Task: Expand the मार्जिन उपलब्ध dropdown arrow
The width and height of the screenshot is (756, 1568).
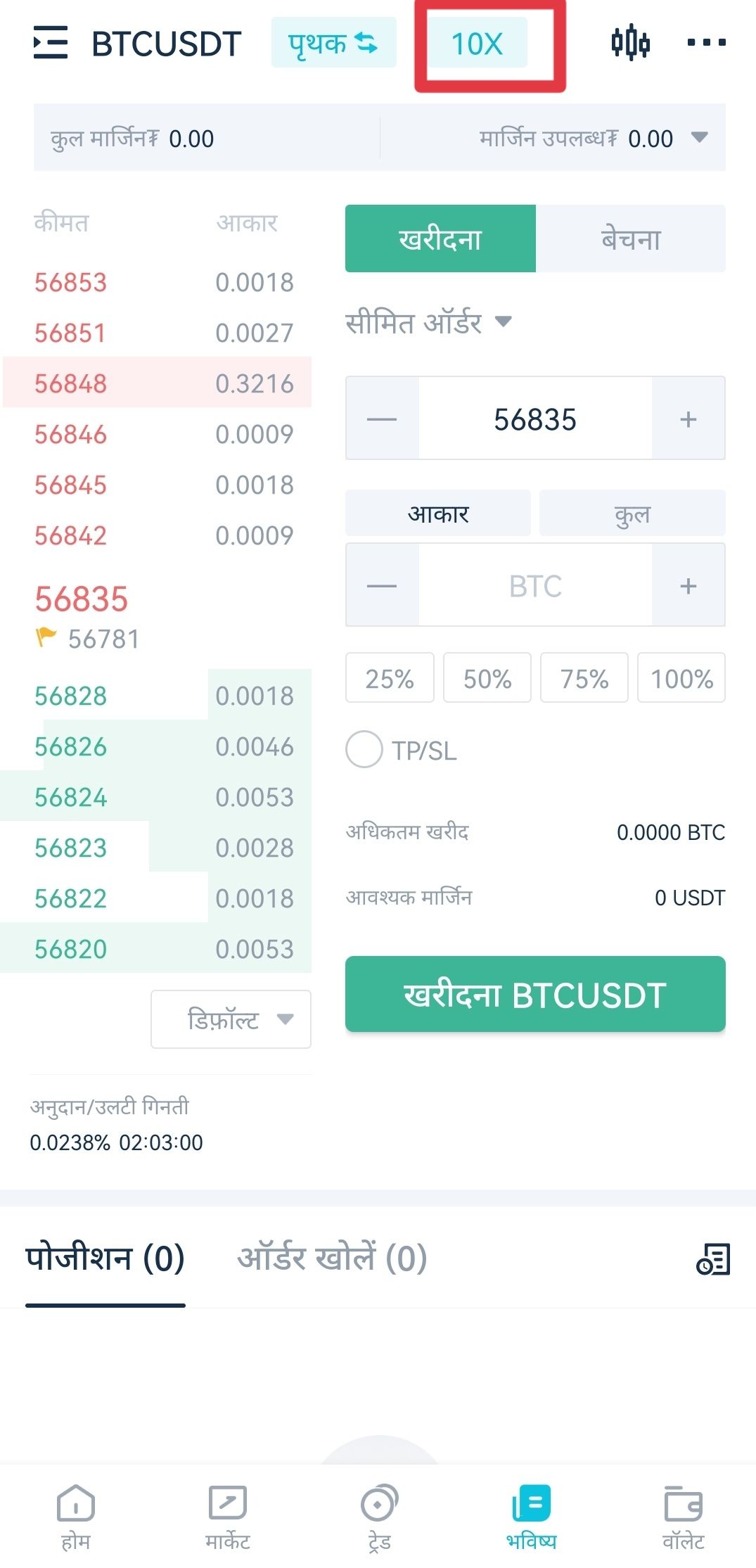Action: pos(699,137)
